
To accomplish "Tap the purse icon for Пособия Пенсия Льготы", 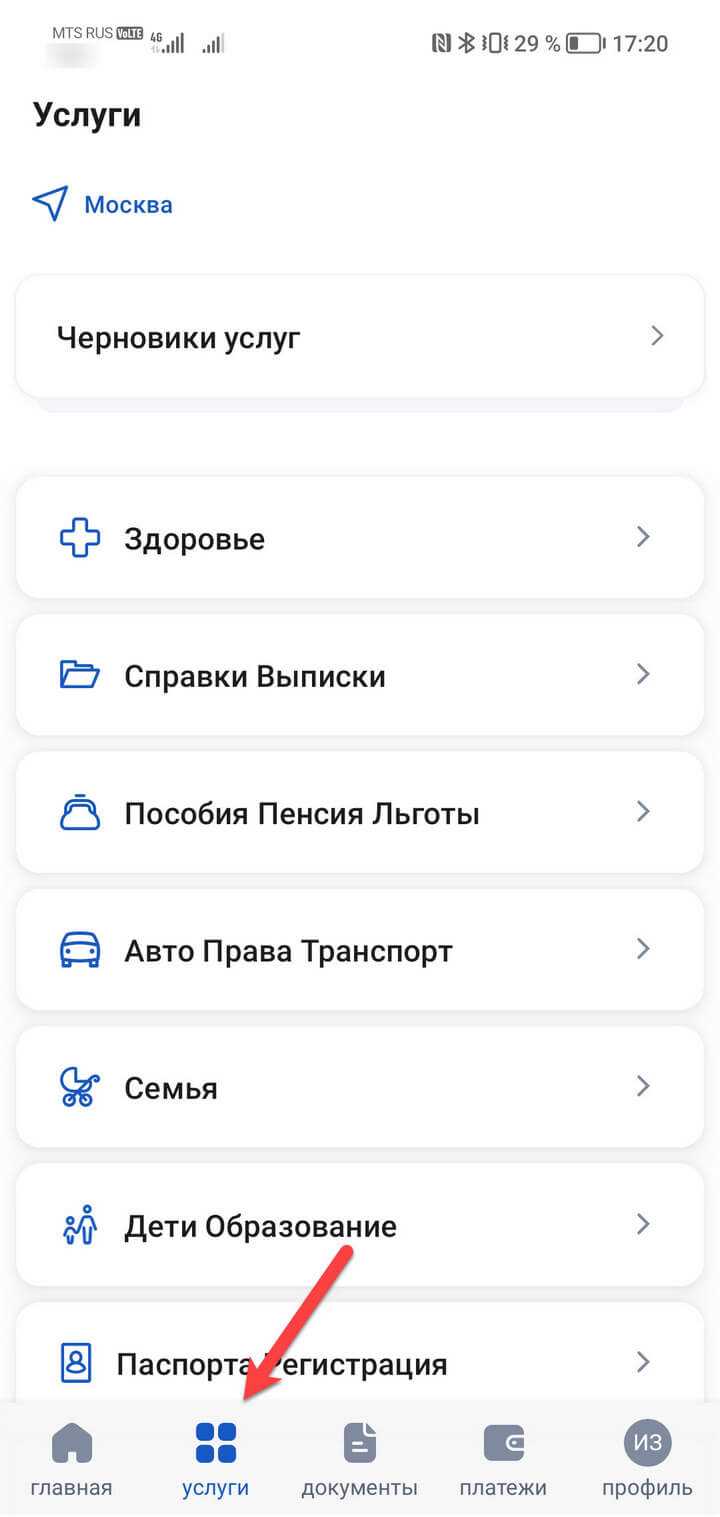I will [x=78, y=812].
